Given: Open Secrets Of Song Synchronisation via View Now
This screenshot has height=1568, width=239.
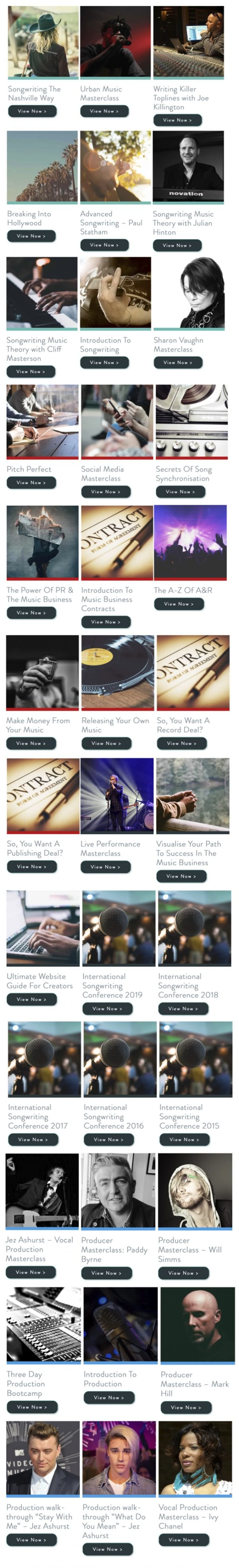Looking at the screenshot, I should pyautogui.click(x=180, y=491).
